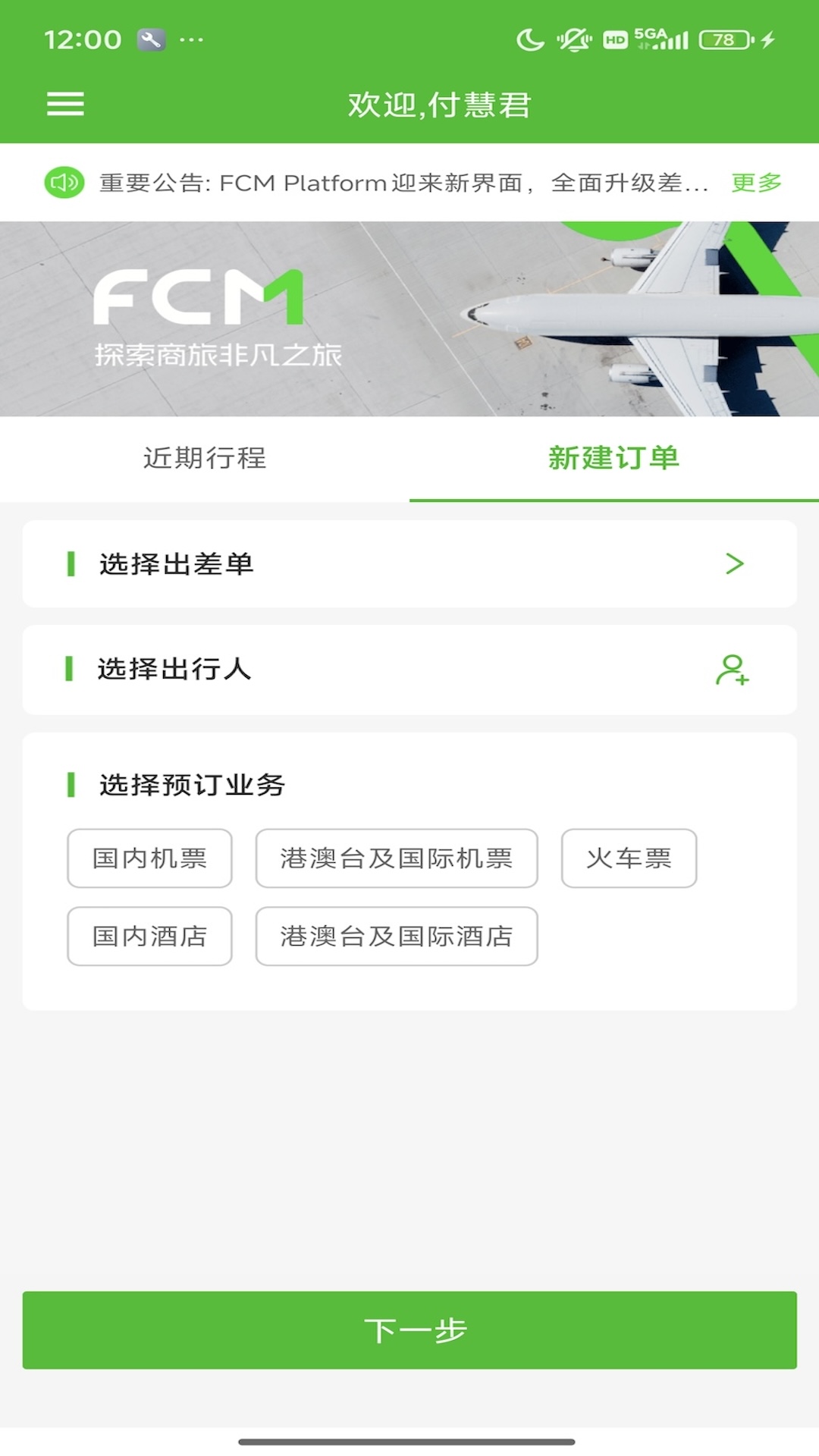
Task: Select the 国内机票 booking option
Action: 149,858
